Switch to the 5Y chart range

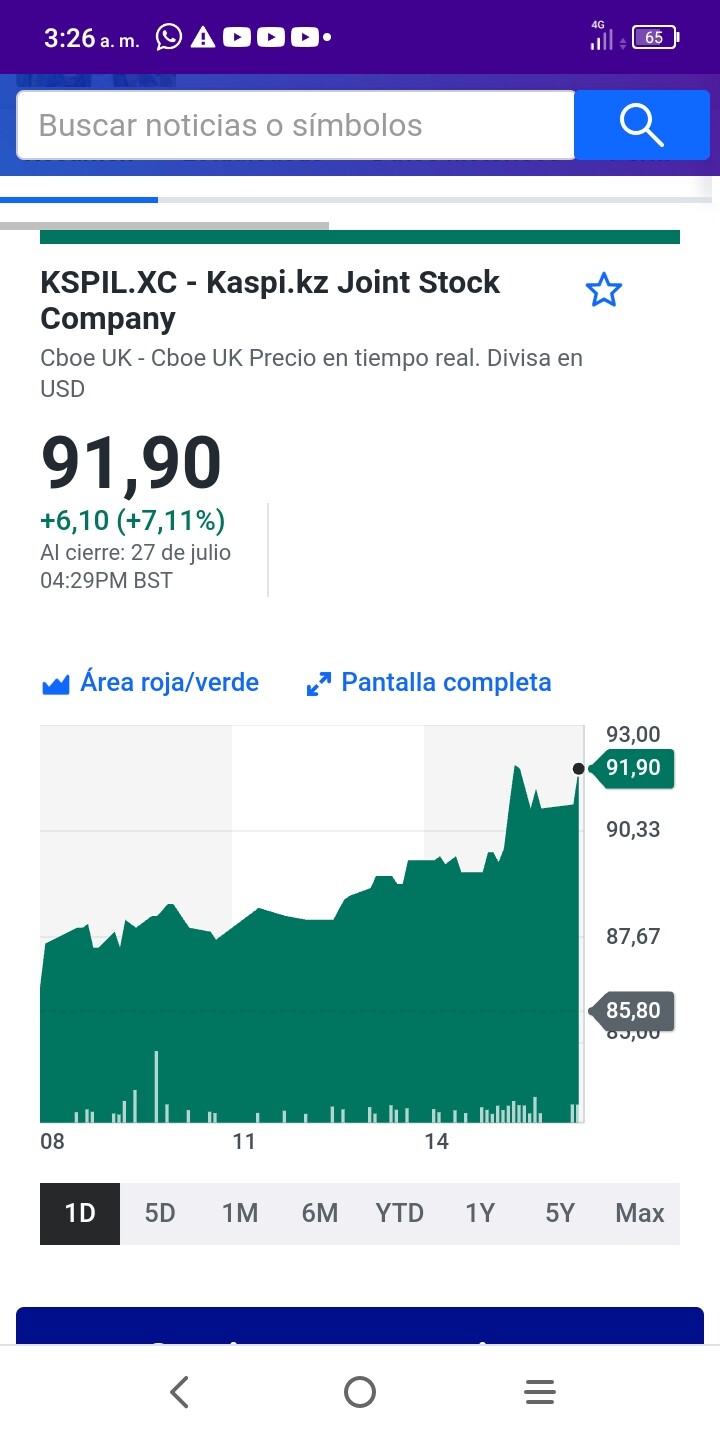point(560,1213)
